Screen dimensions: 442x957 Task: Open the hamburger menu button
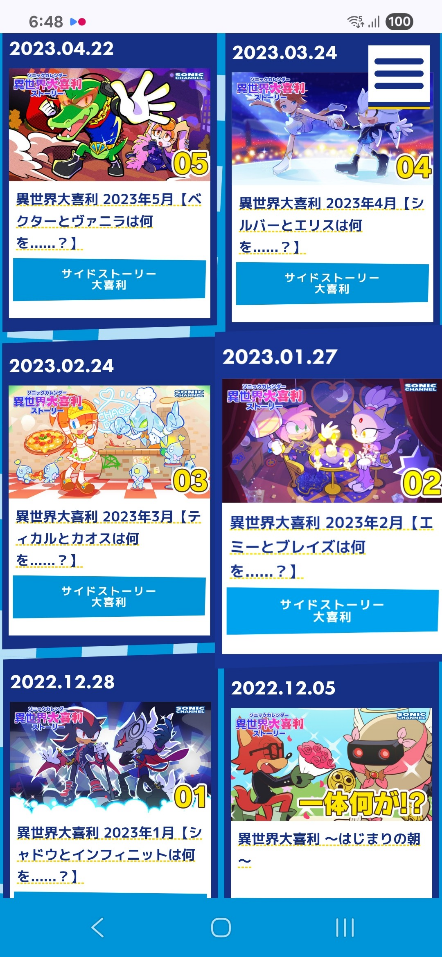point(399,75)
